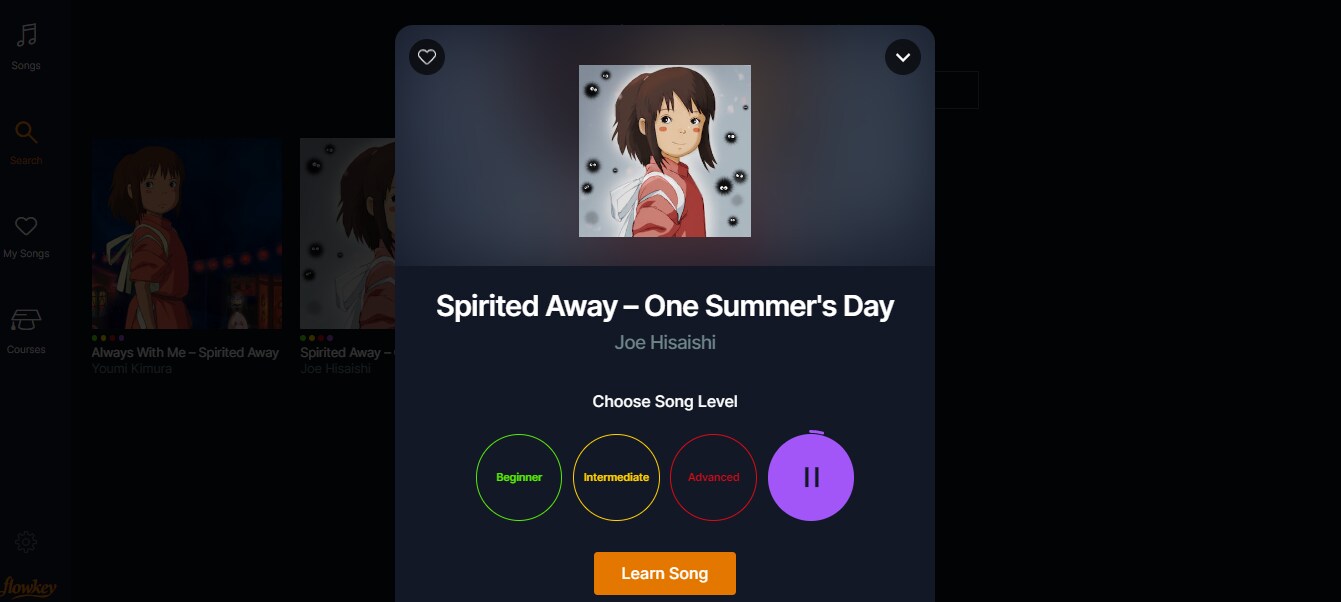Open the Courses section
Viewport: 1341px width, 602px height.
click(x=26, y=331)
